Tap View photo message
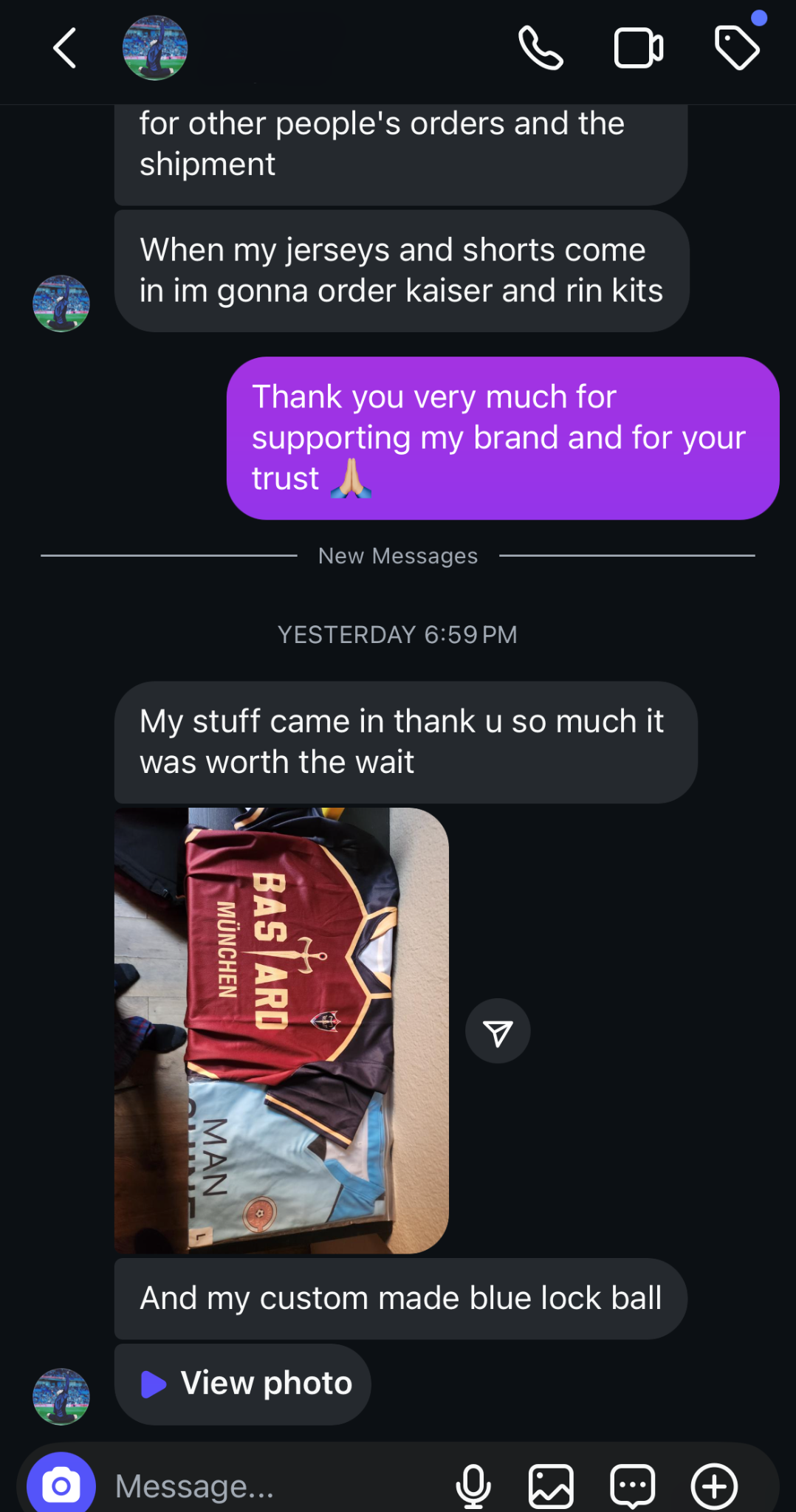 244,1384
